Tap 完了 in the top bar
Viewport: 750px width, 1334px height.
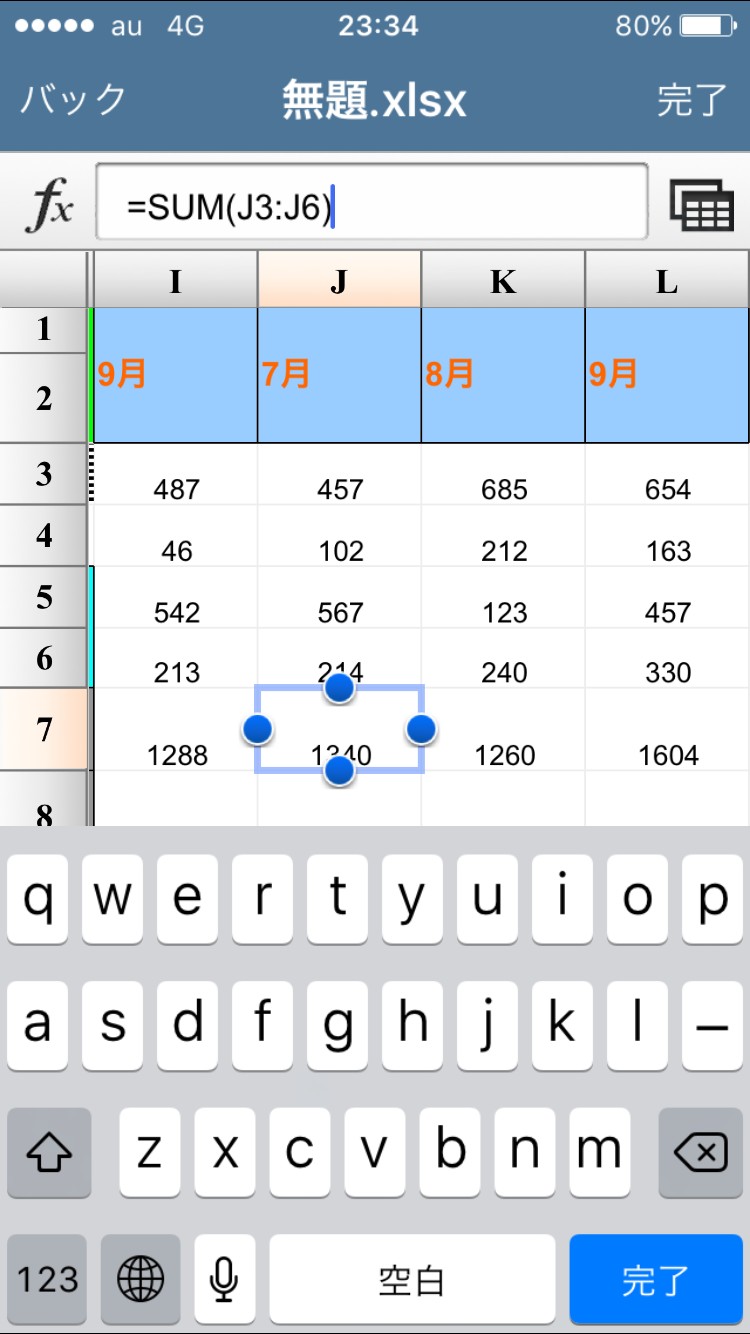pyautogui.click(x=691, y=100)
